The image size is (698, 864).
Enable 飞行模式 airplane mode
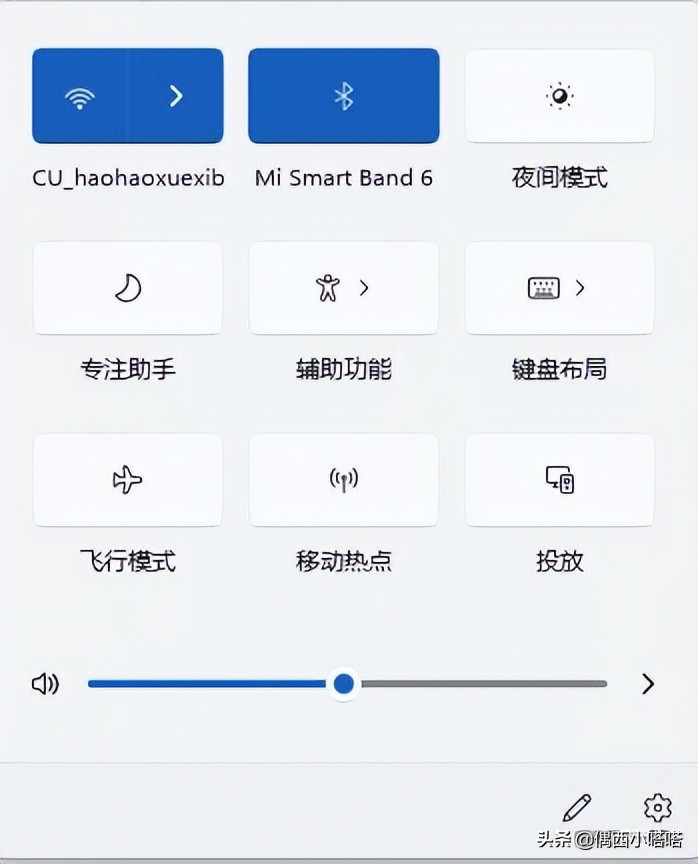coord(127,480)
